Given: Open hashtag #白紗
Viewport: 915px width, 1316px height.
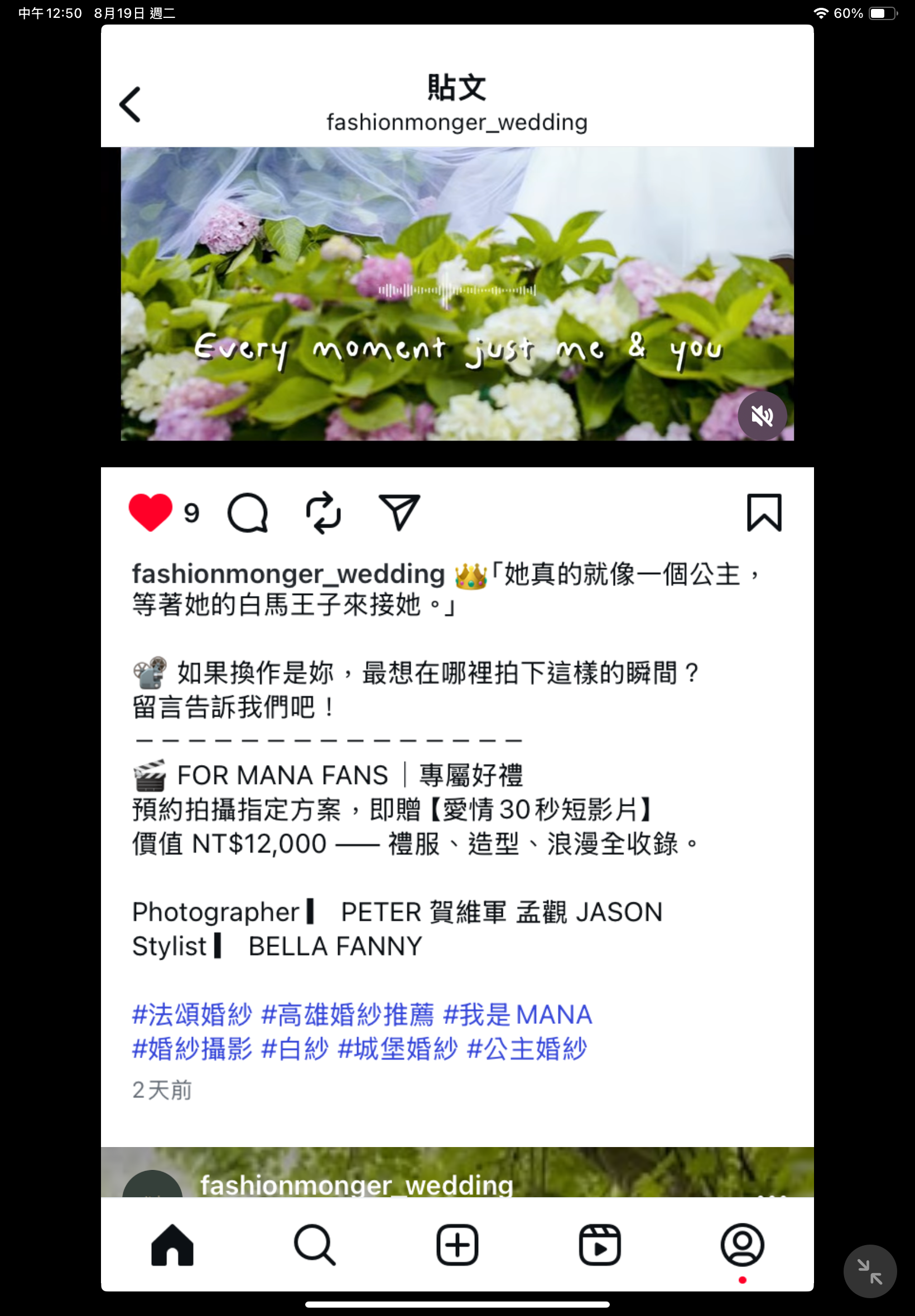Looking at the screenshot, I should 295,1049.
